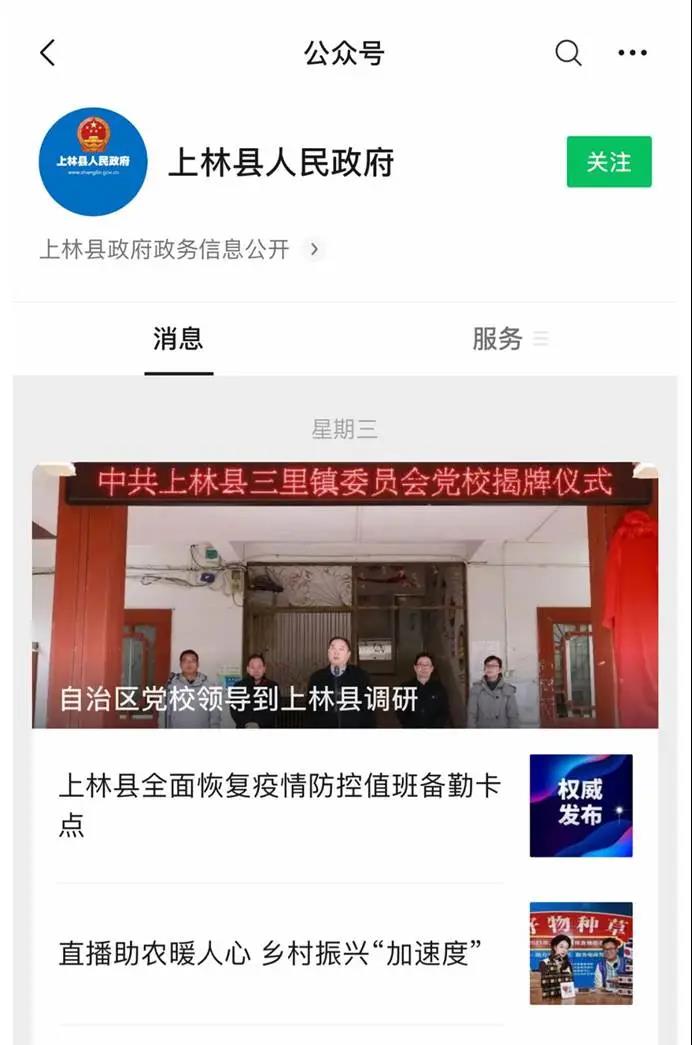Switch to the 消息 tab
This screenshot has height=1045, width=692.
coord(178,339)
